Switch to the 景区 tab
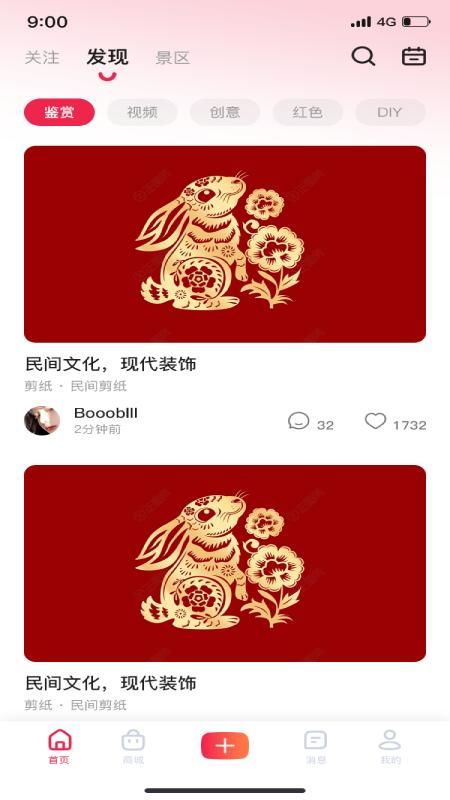The width and height of the screenshot is (450, 800). point(173,58)
